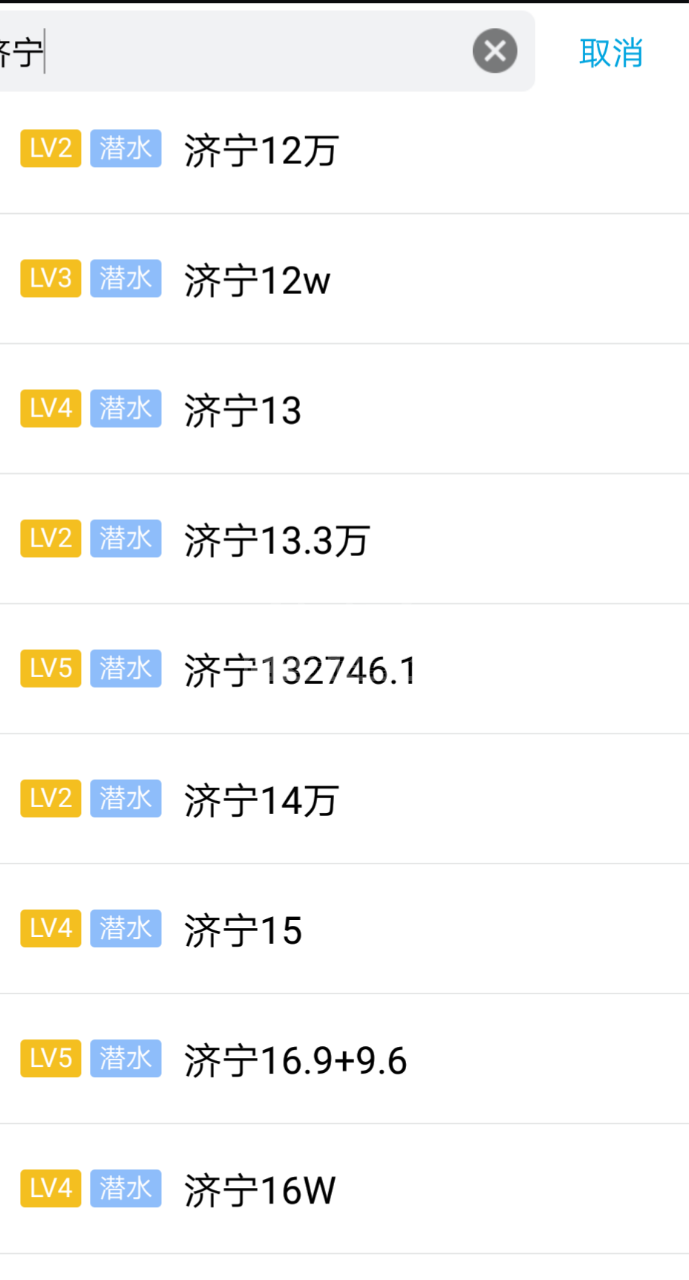Viewport: 689px width, 1280px height.
Task: Clear the search text with the X icon
Action: click(495, 51)
